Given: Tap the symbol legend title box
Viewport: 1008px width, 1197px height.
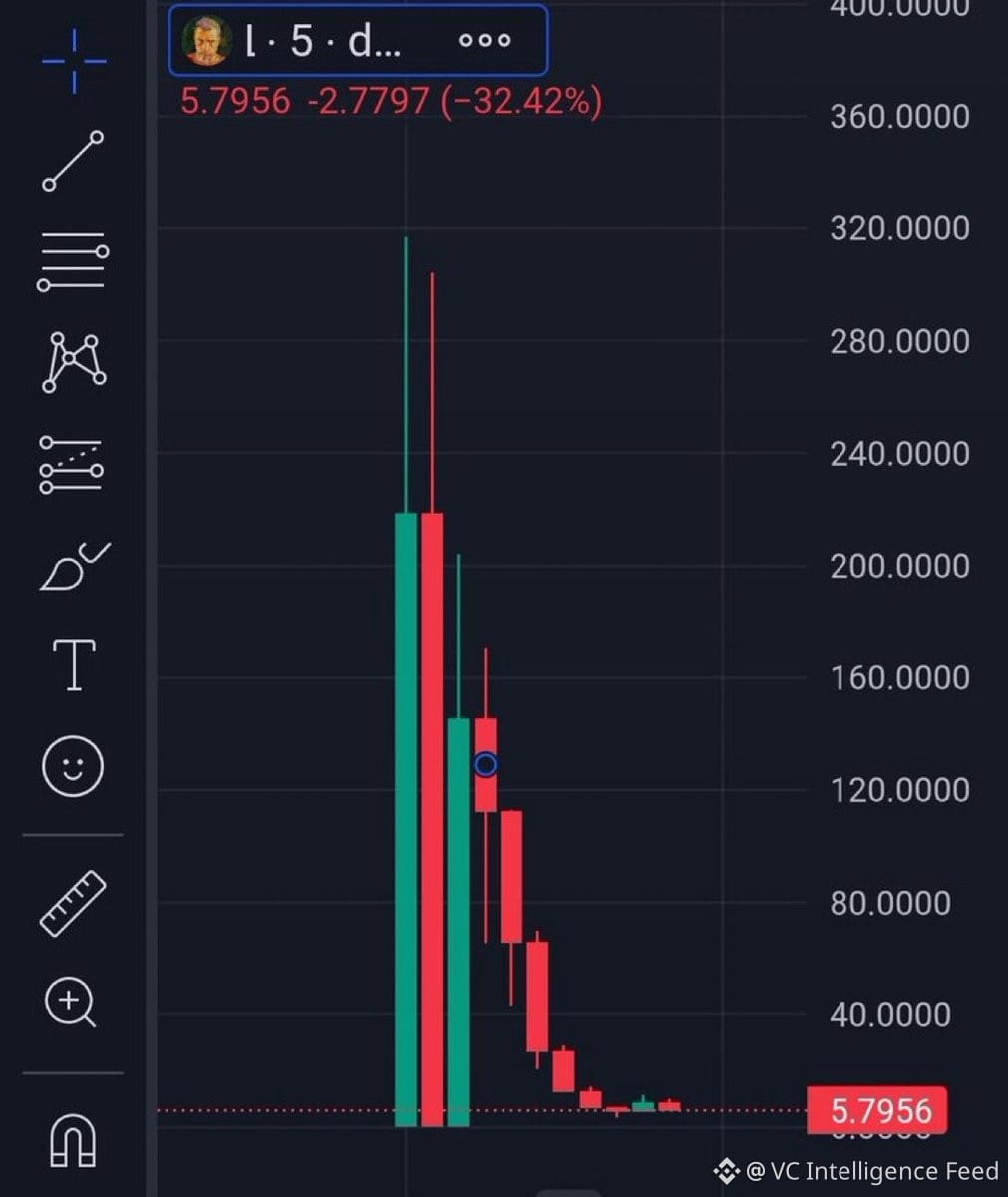Looking at the screenshot, I should pos(359,40).
